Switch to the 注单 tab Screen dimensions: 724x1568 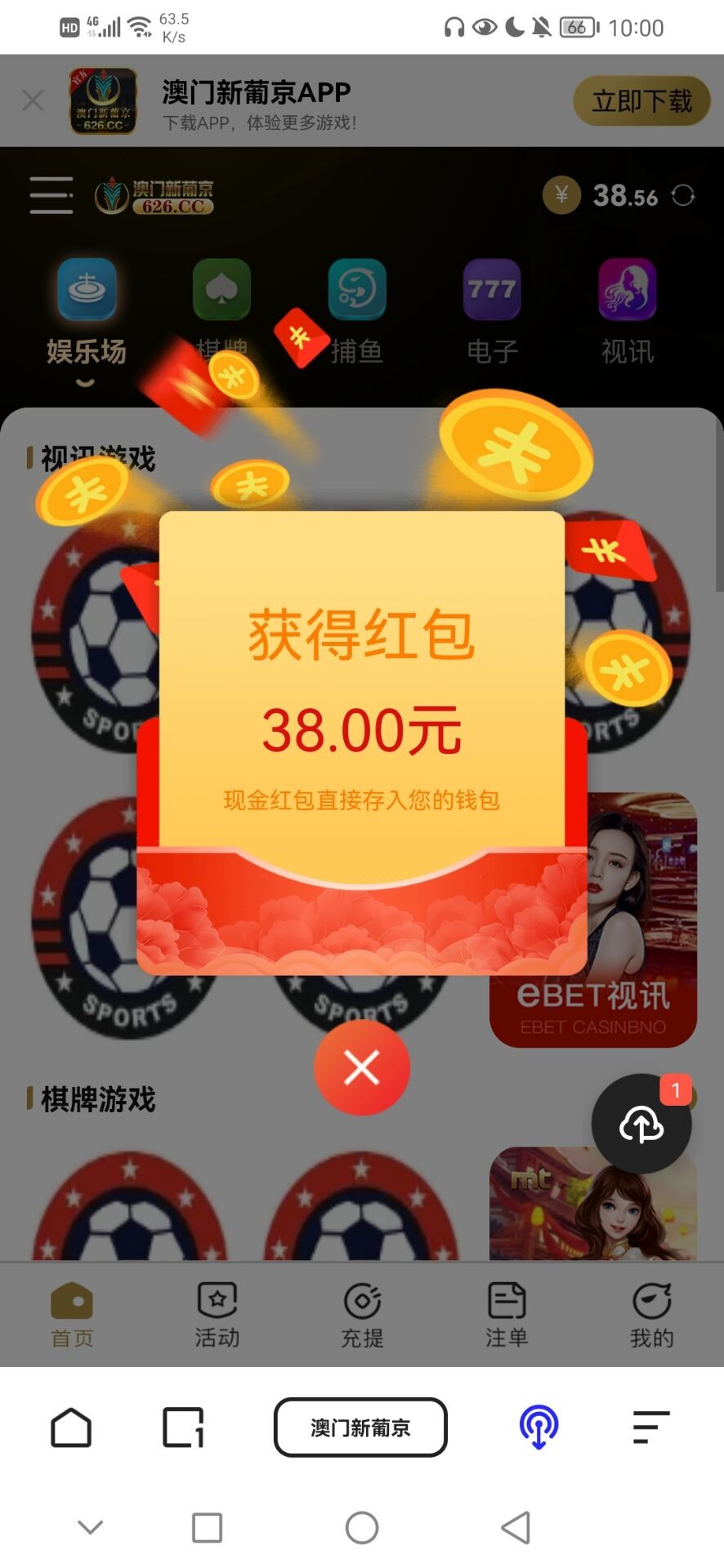[507, 1315]
